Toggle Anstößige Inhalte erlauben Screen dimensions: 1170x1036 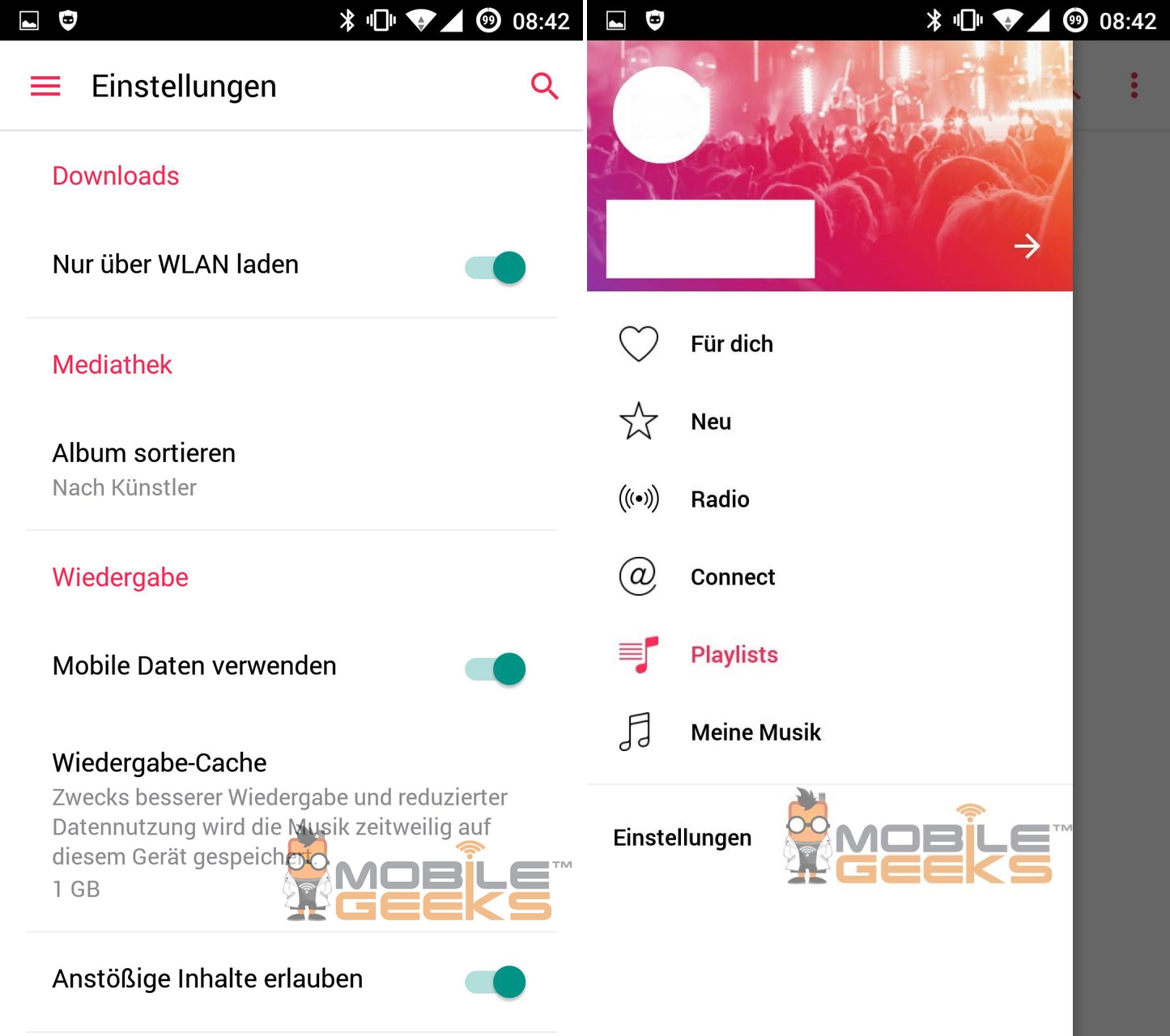pyautogui.click(x=496, y=981)
